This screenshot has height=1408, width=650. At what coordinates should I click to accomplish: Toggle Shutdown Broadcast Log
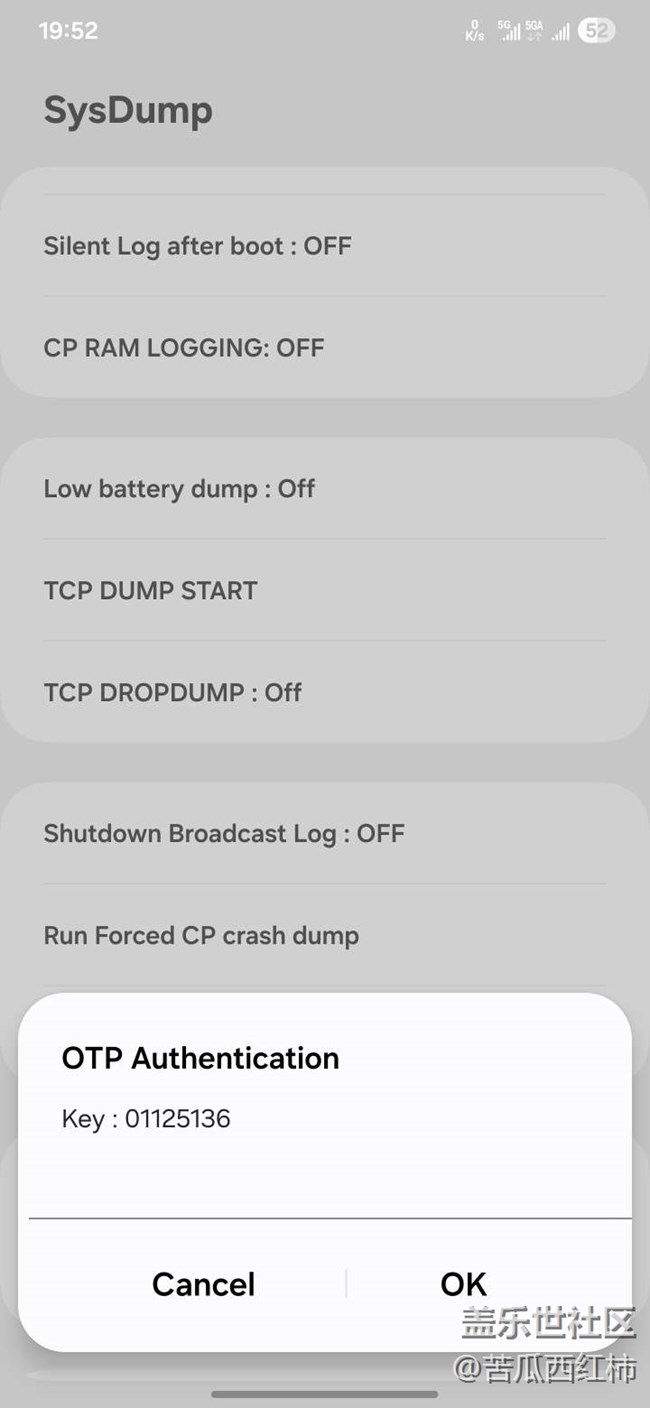(224, 833)
